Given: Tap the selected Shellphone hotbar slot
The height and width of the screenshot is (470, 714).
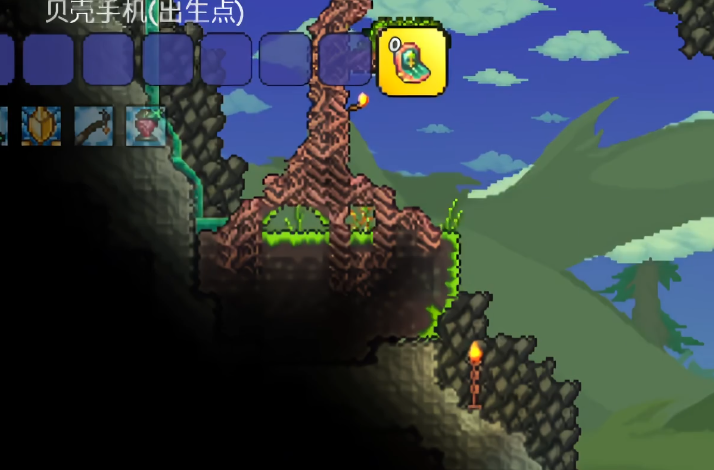Looking at the screenshot, I should click(412, 59).
